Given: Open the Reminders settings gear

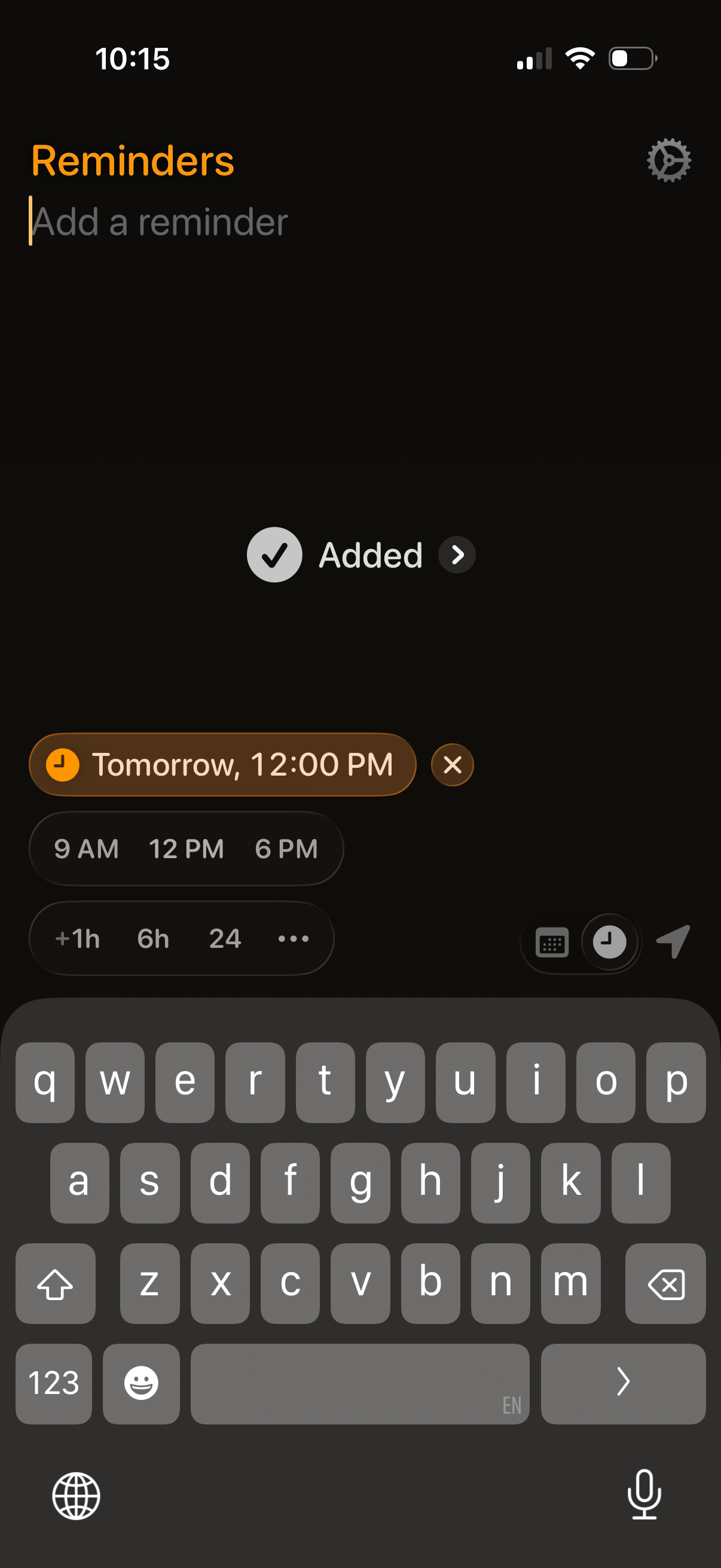Looking at the screenshot, I should (x=668, y=160).
